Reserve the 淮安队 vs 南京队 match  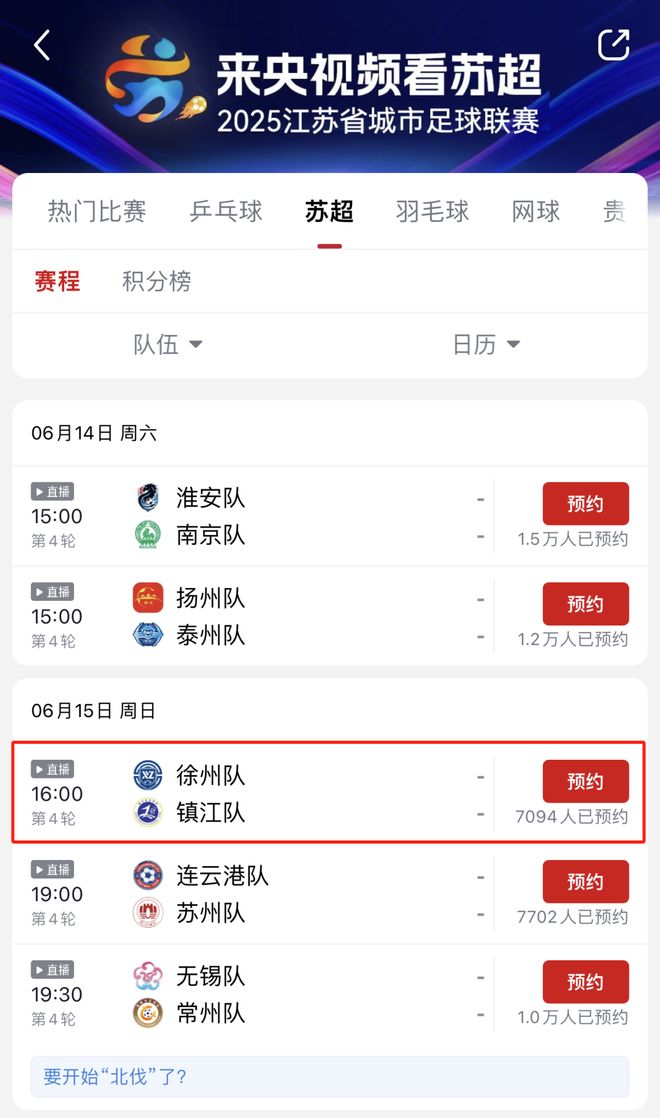pyautogui.click(x=585, y=503)
